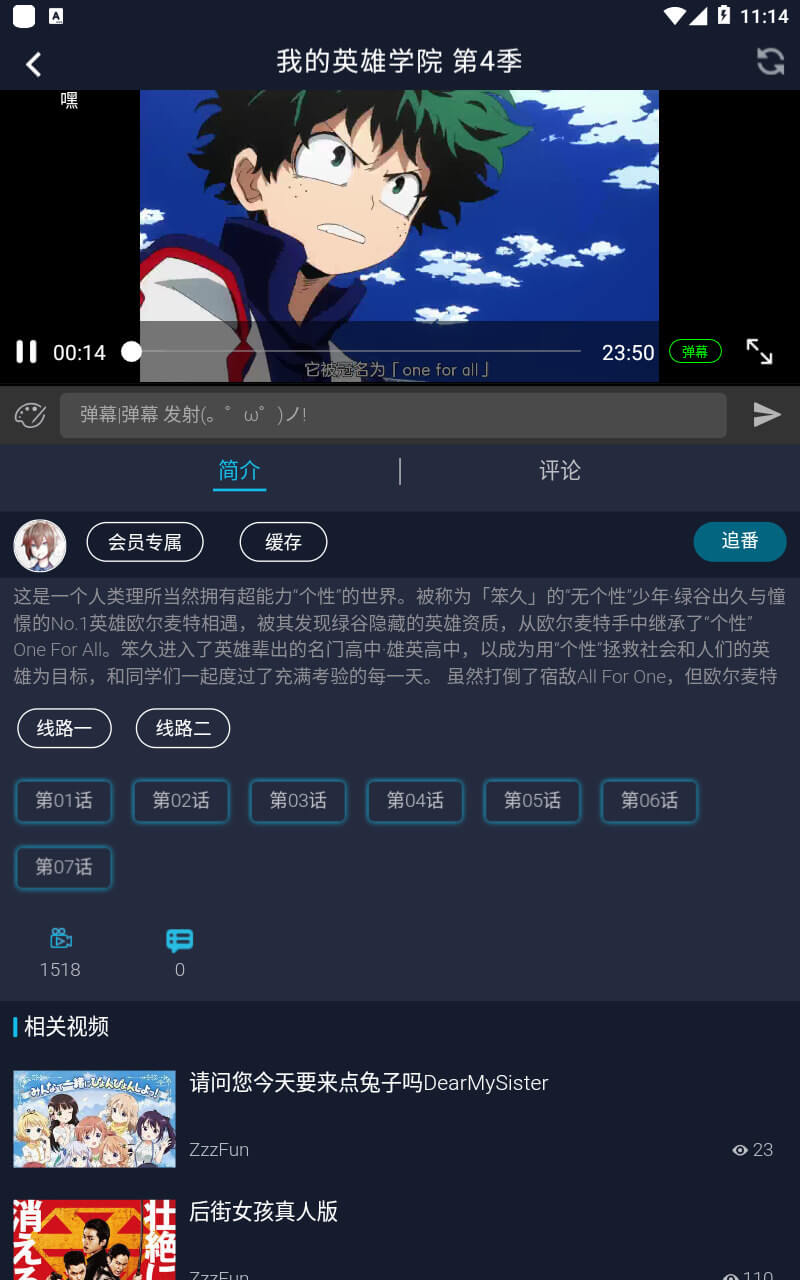Open 会员专属 member exclusive

[145, 542]
